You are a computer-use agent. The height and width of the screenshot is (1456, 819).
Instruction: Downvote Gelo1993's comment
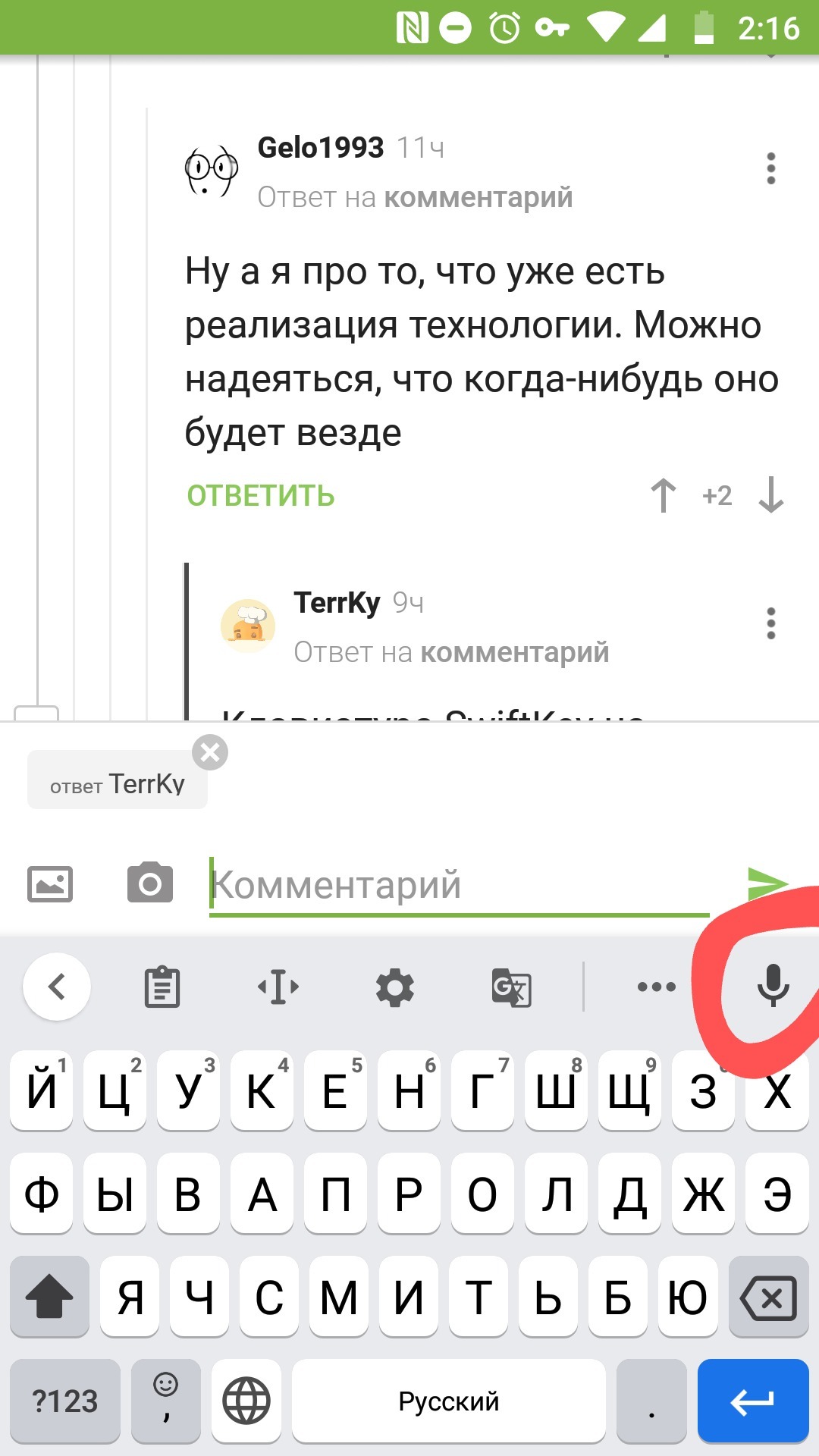click(771, 496)
